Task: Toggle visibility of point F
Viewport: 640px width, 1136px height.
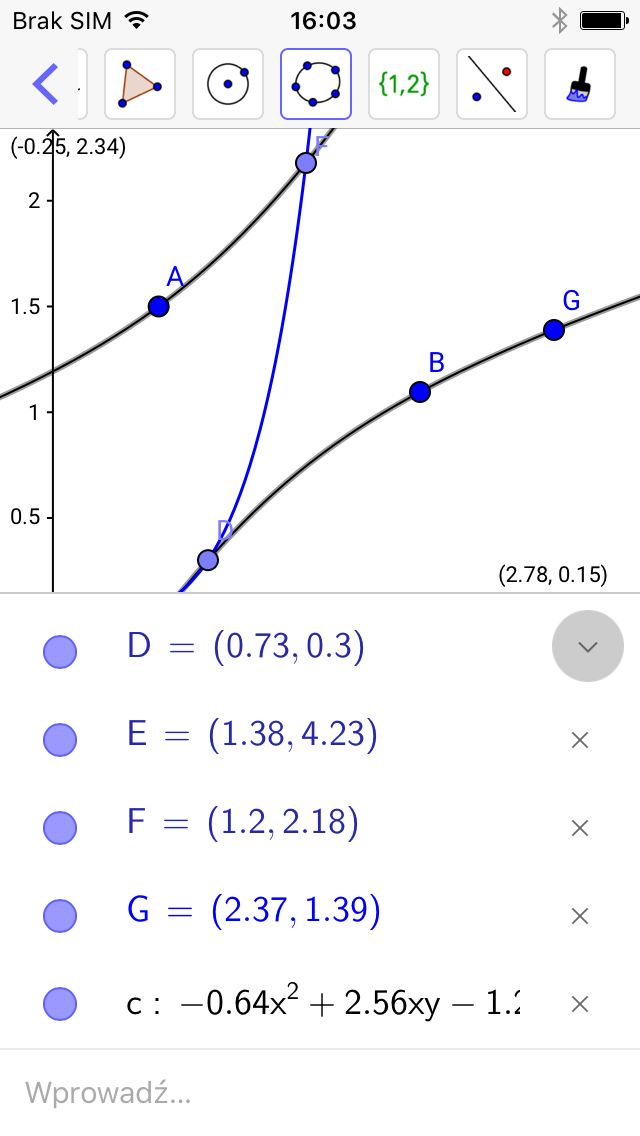Action: tap(60, 827)
